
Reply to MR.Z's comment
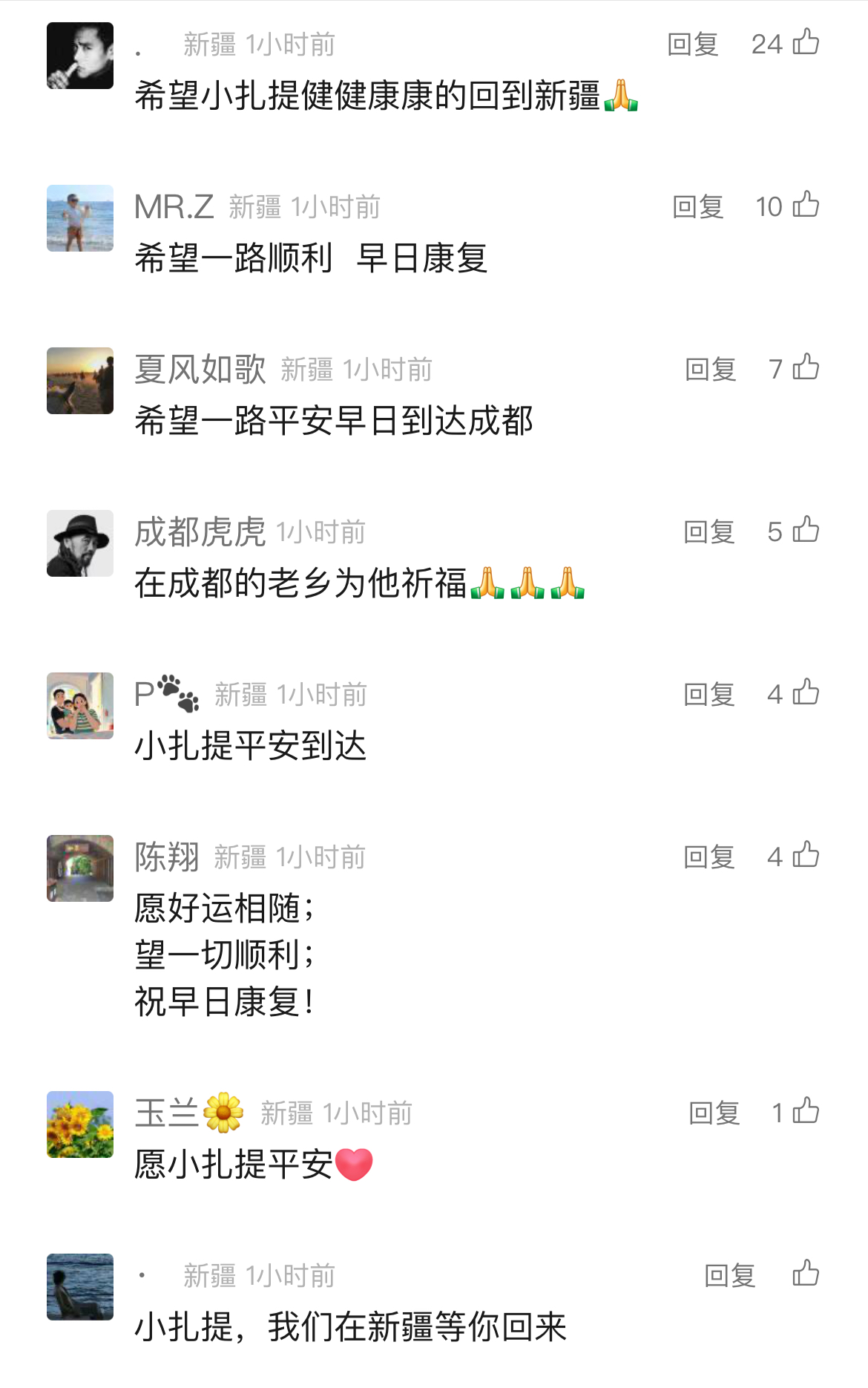click(697, 207)
